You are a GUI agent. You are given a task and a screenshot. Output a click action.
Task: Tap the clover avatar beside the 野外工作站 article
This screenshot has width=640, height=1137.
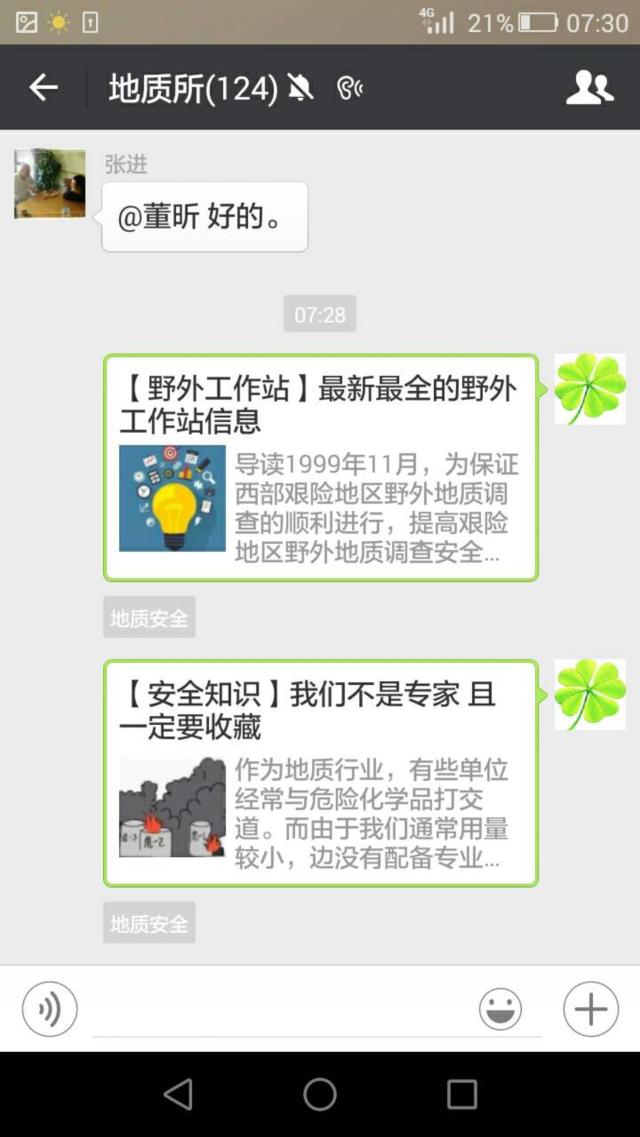(590, 389)
